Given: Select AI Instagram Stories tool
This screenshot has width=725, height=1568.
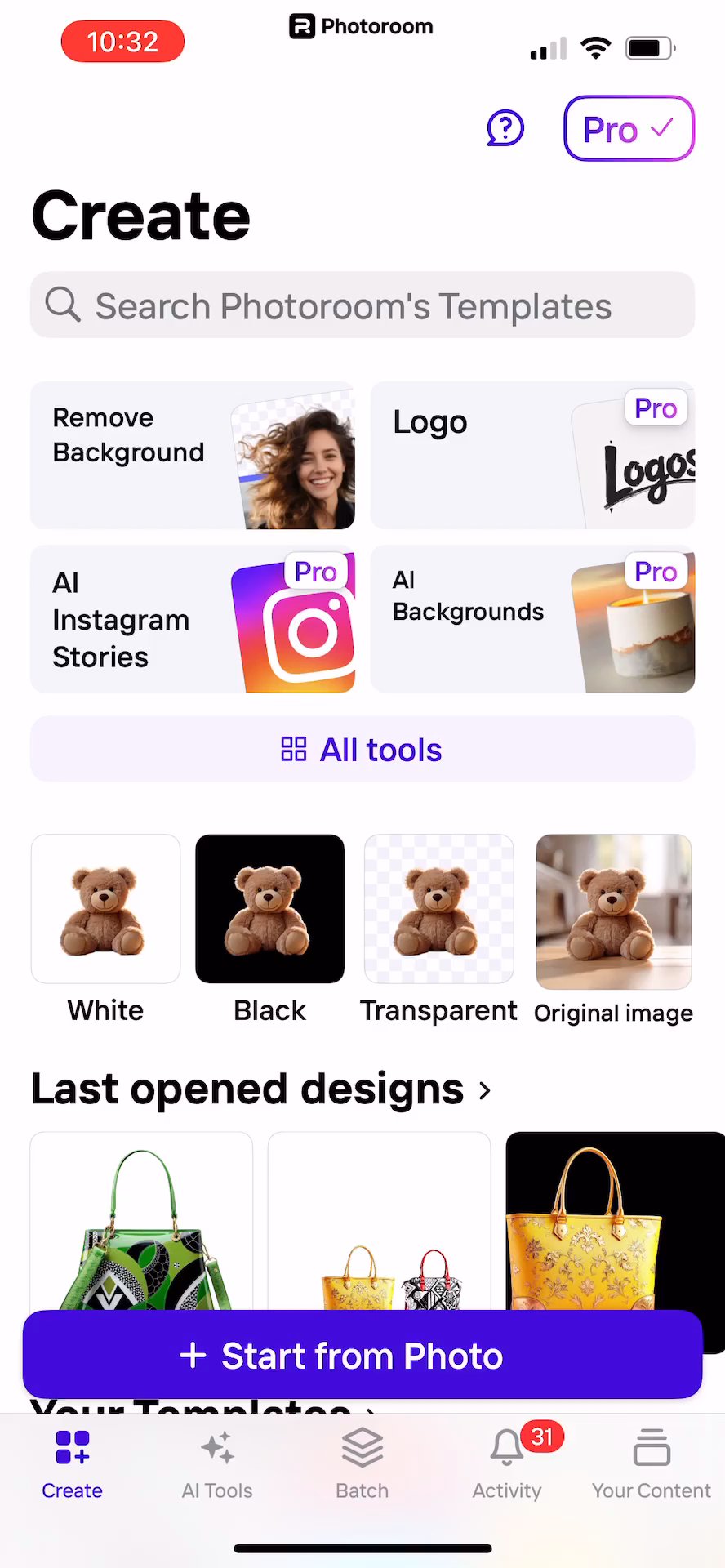Looking at the screenshot, I should [193, 619].
